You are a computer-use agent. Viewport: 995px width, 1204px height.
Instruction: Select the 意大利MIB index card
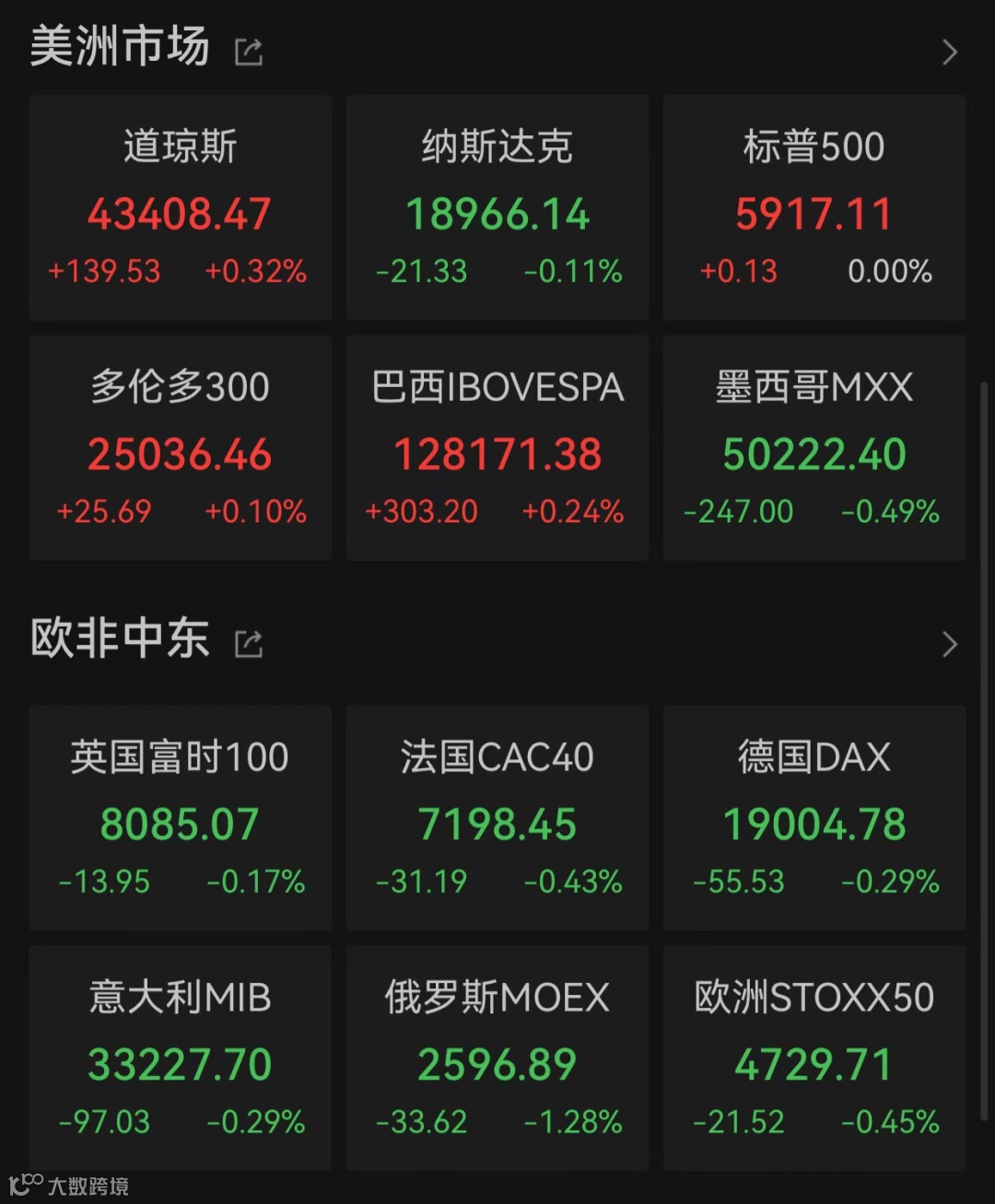(180, 1058)
